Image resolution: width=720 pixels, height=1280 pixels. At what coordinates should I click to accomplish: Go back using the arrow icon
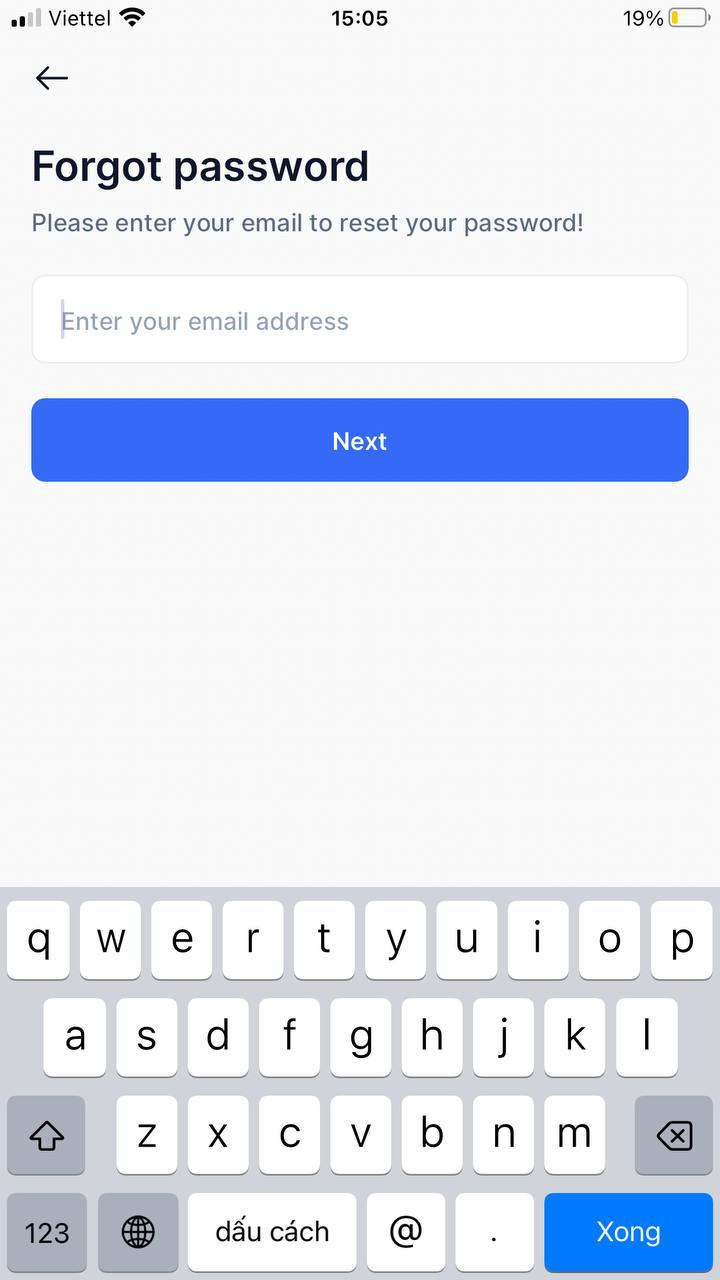51,78
